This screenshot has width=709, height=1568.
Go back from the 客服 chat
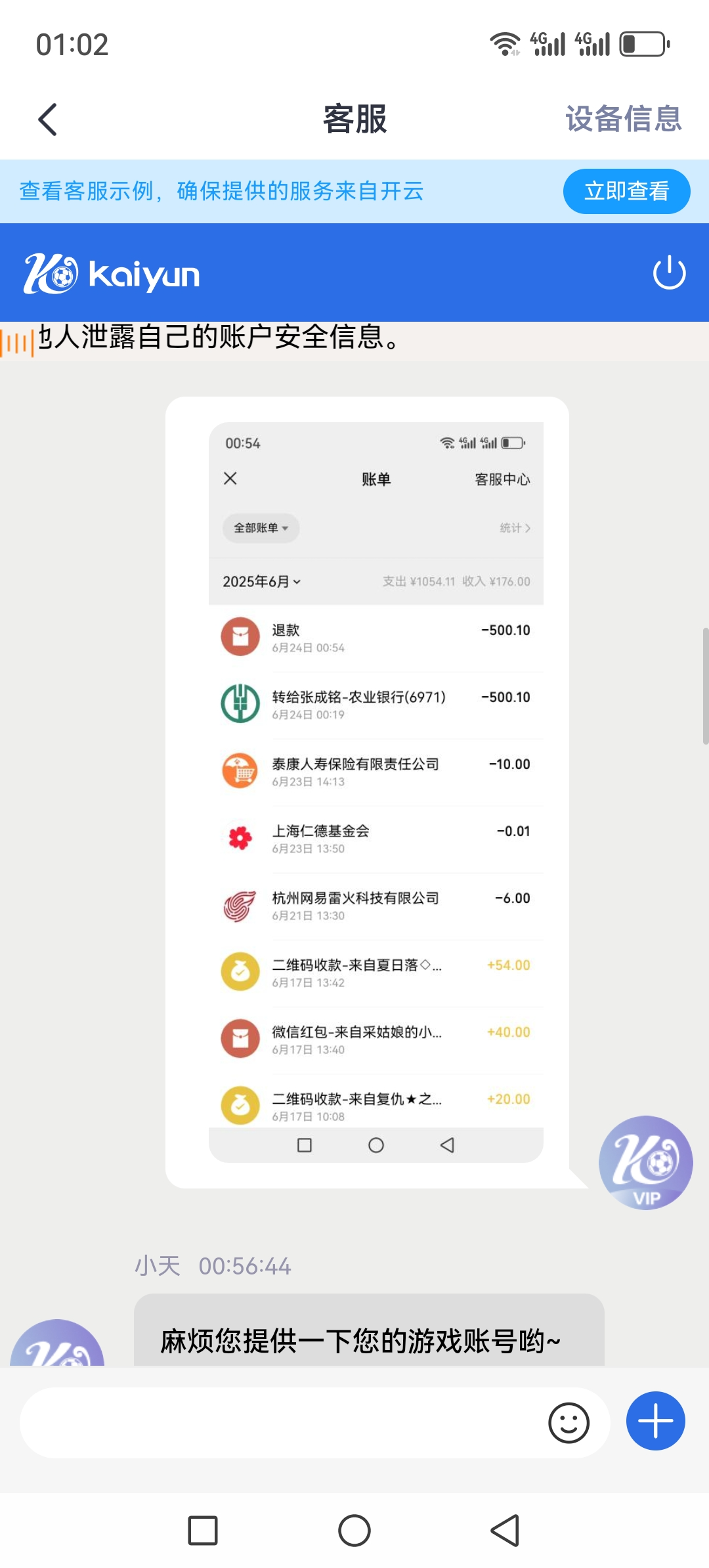click(x=47, y=120)
